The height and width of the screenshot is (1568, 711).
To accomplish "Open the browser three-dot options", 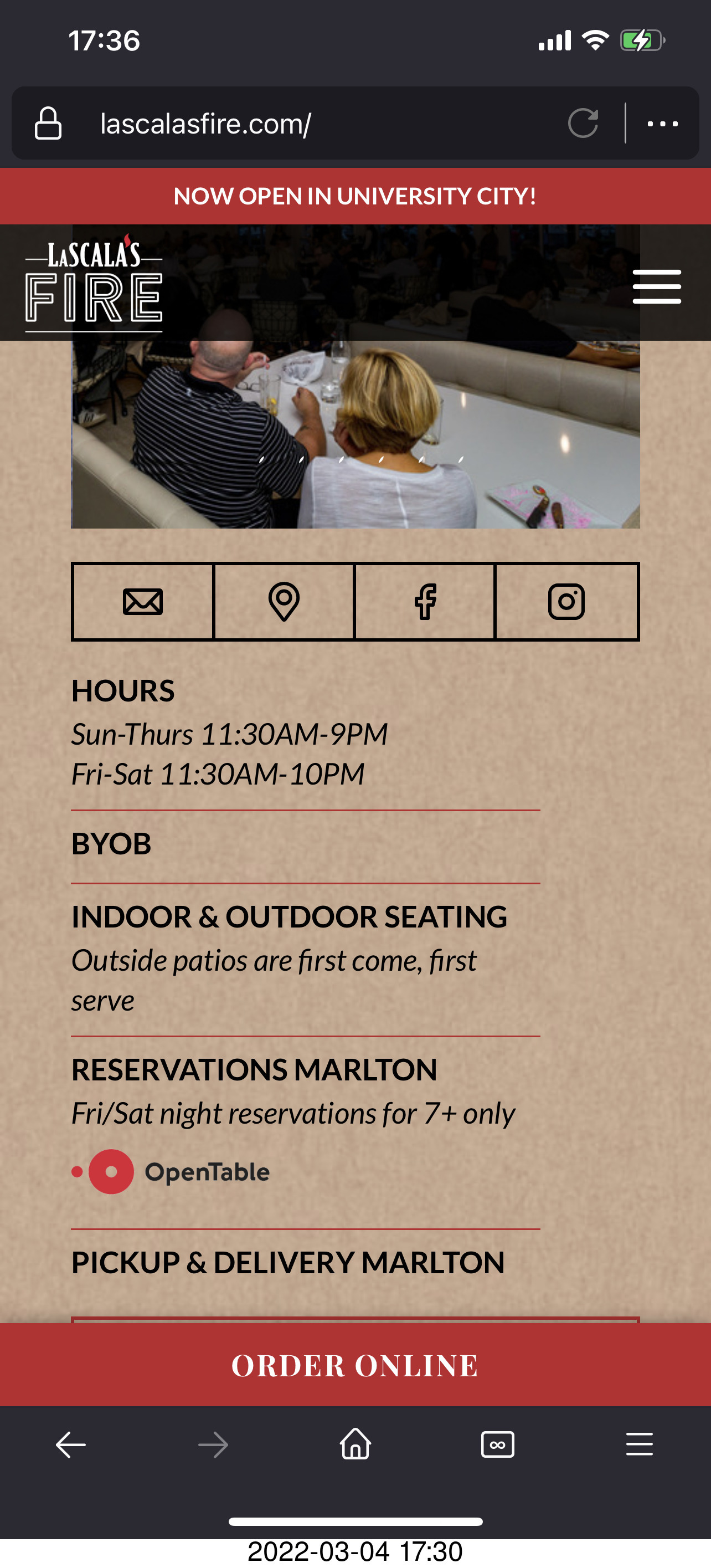I will pyautogui.click(x=662, y=124).
